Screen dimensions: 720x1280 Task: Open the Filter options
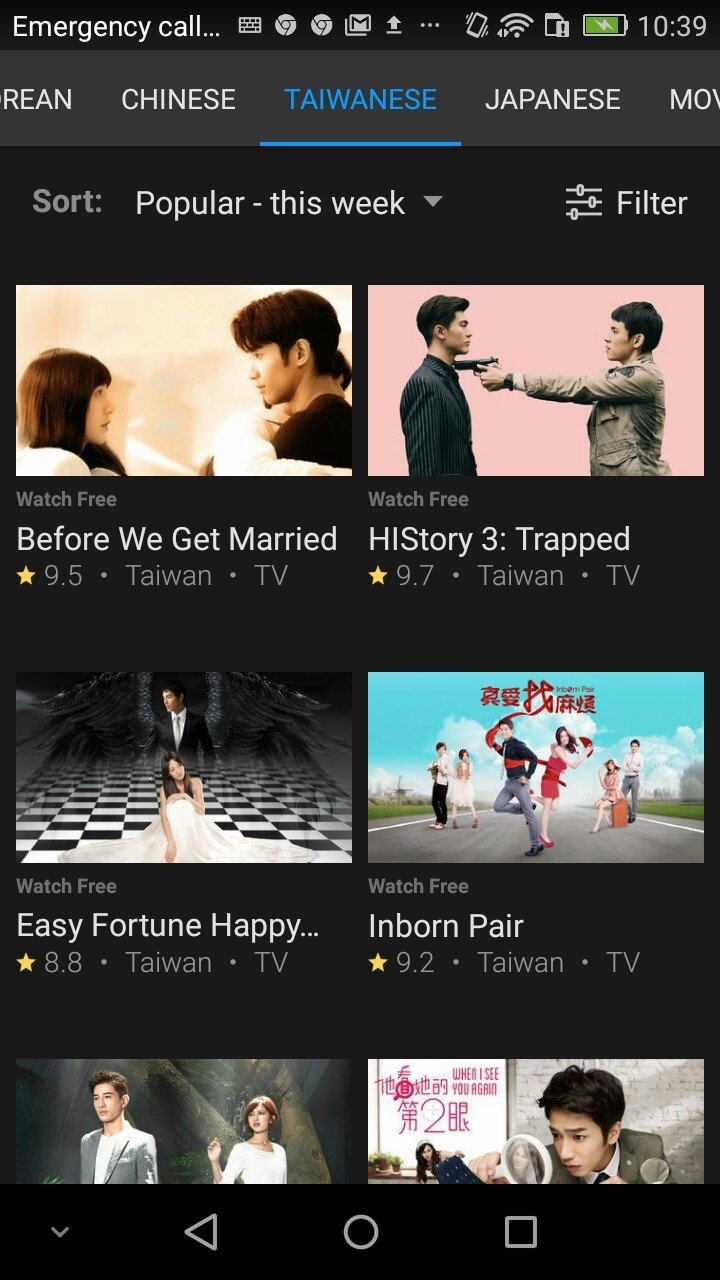point(626,203)
